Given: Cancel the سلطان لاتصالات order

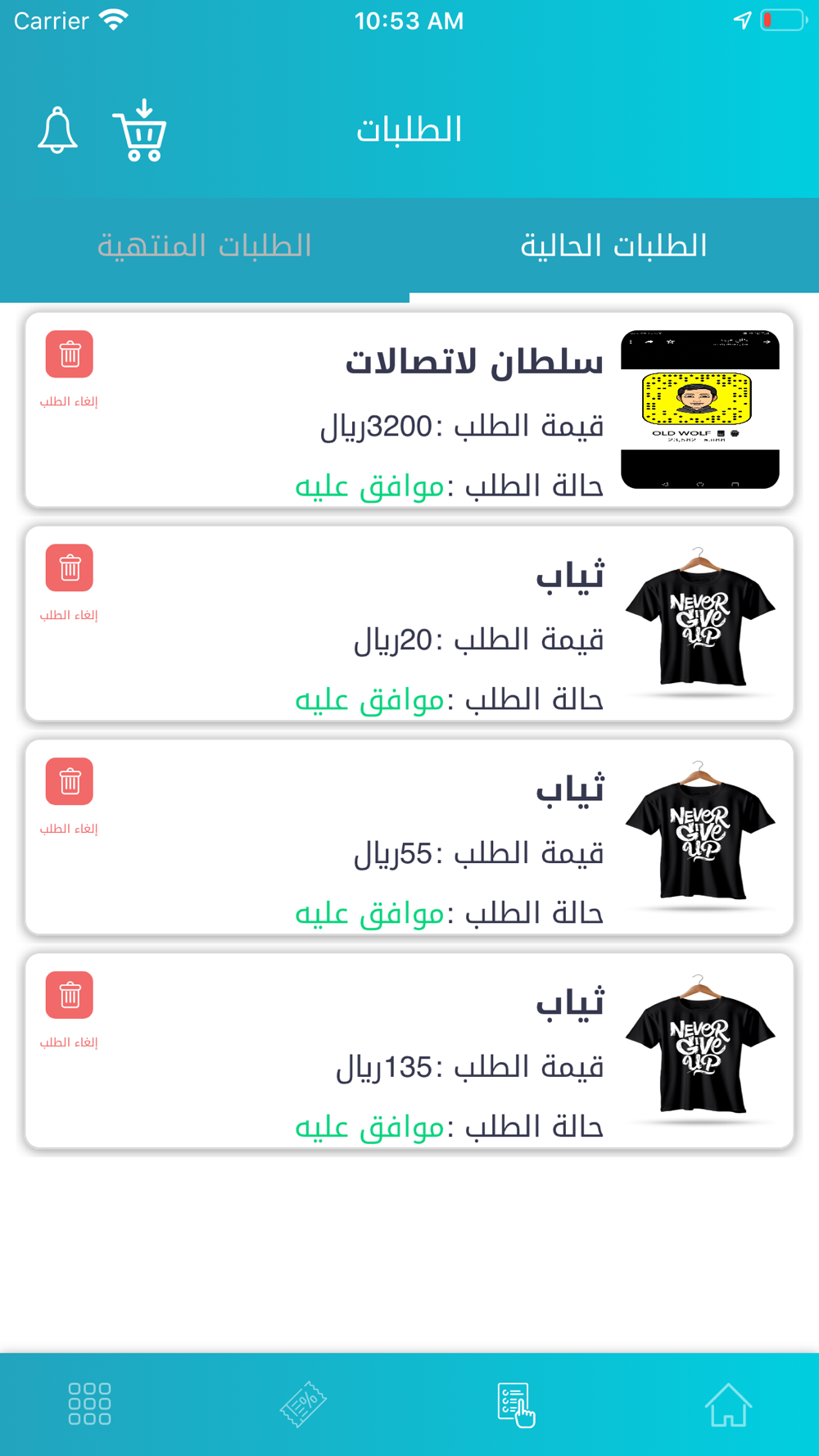Looking at the screenshot, I should tap(70, 355).
